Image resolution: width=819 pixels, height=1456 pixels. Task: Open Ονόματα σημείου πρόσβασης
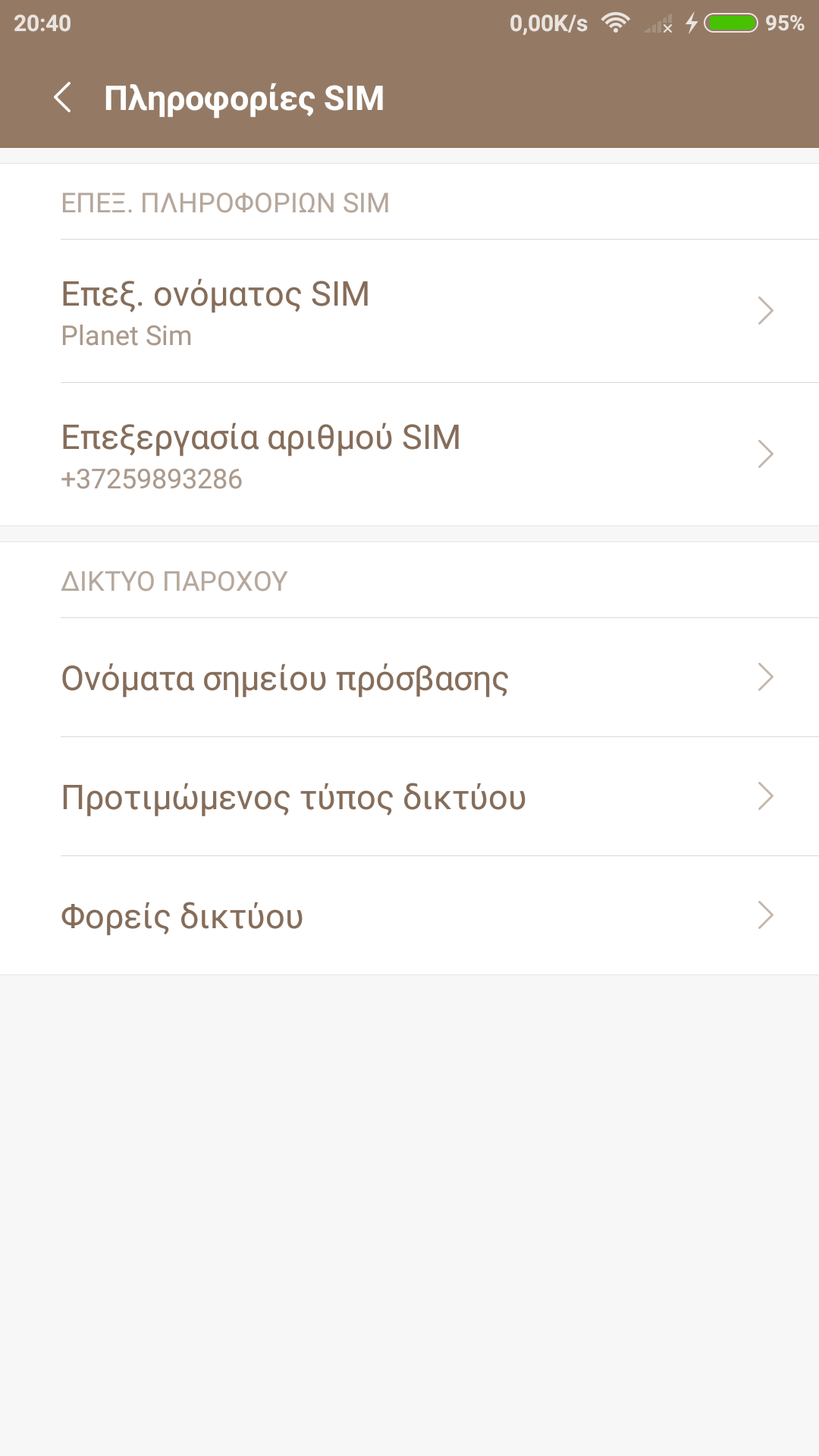(409, 678)
